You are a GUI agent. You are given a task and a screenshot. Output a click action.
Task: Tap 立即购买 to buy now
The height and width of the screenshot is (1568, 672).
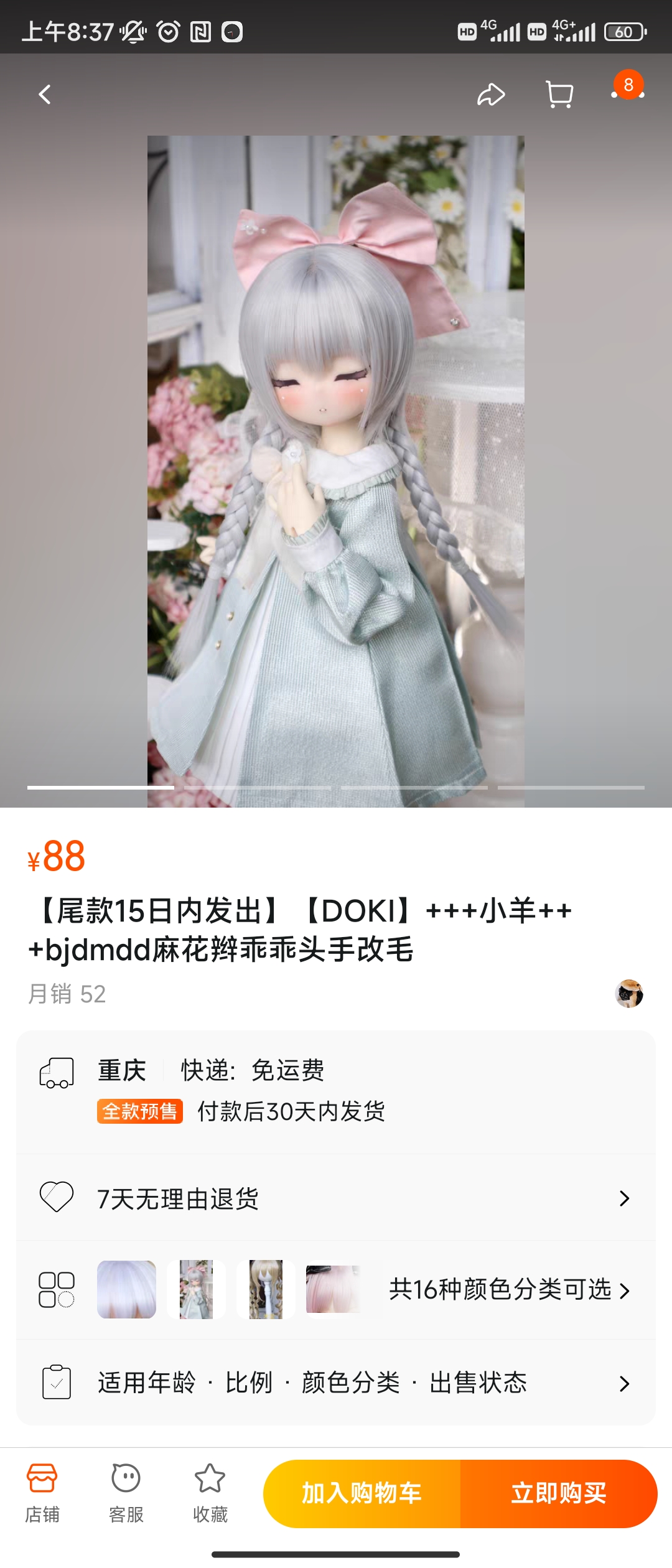tap(558, 1493)
